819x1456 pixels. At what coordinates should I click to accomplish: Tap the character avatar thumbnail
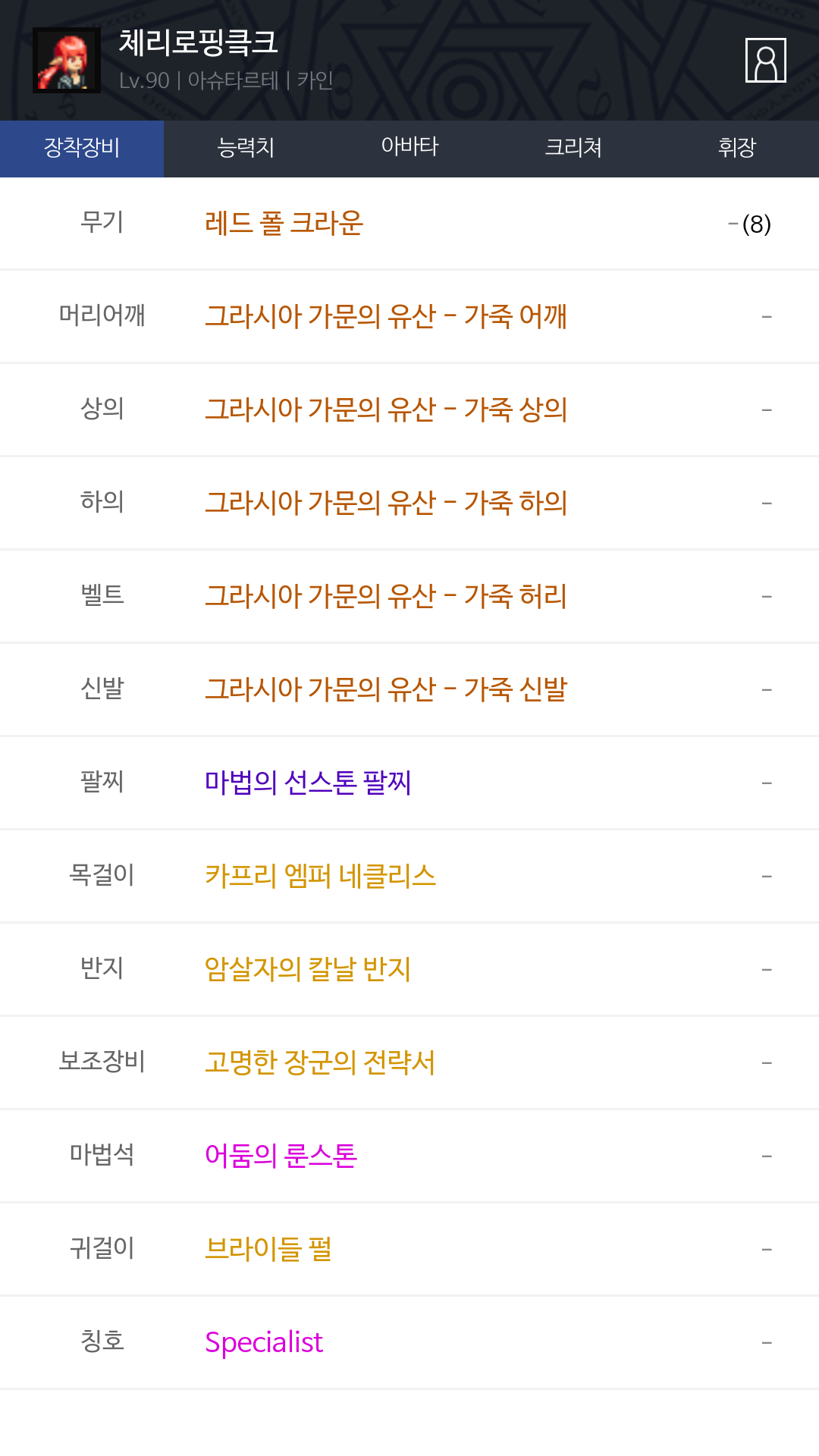tap(67, 61)
